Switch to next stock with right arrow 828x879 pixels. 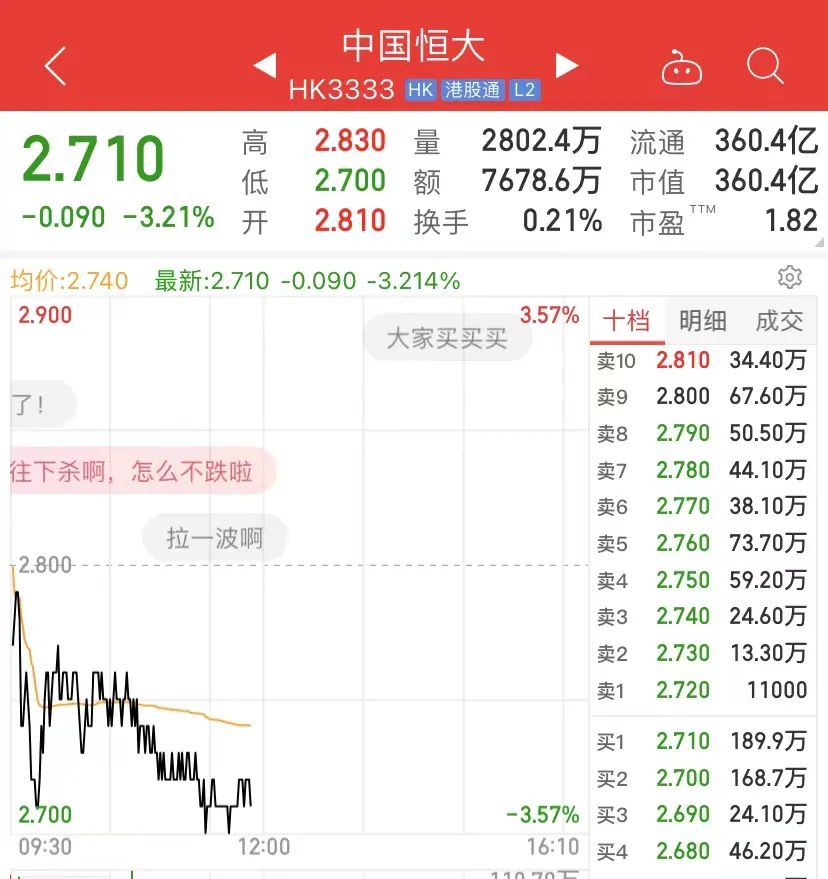click(567, 66)
